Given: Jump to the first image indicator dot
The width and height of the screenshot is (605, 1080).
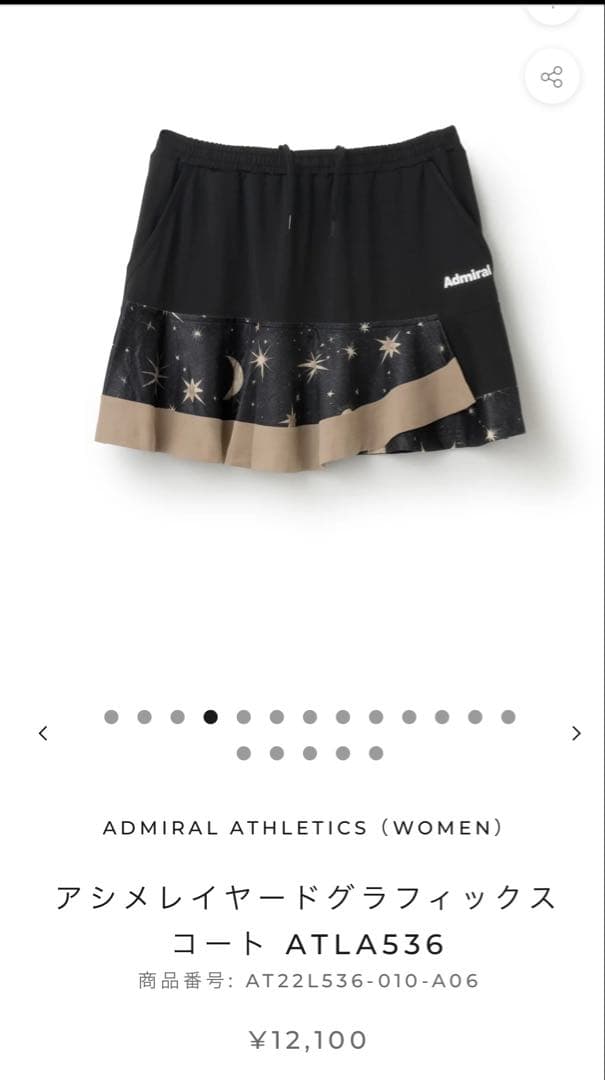Looking at the screenshot, I should coord(111,716).
